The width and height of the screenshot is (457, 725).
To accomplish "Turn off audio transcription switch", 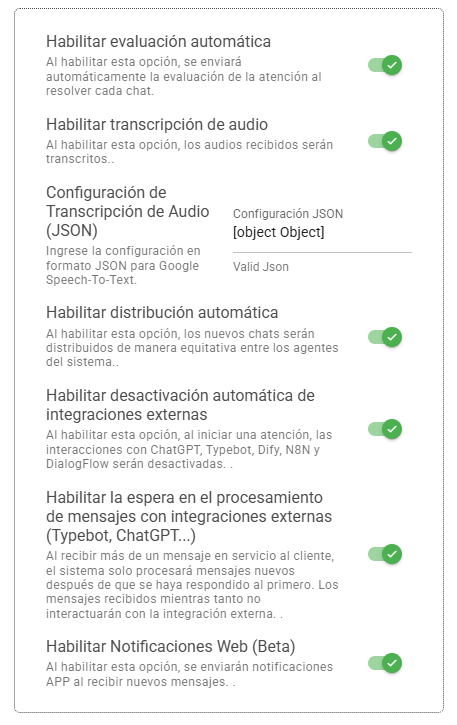I will coord(385,141).
